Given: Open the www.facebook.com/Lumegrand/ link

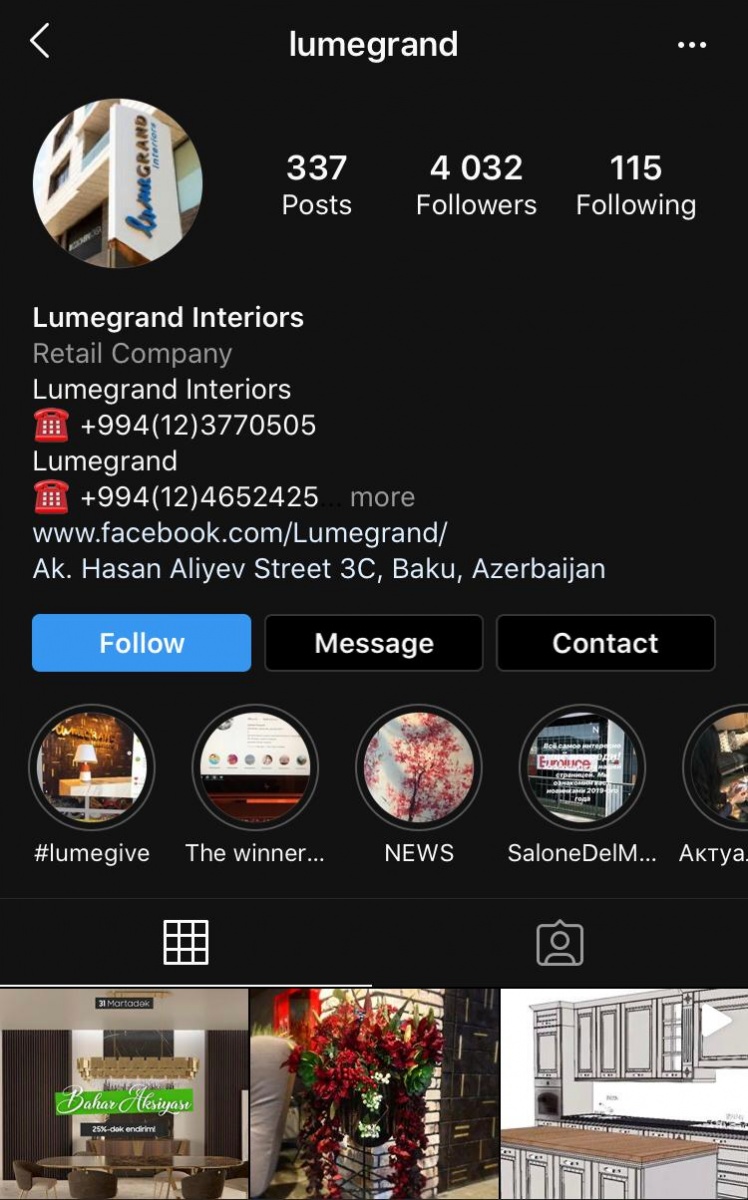Looking at the screenshot, I should 240,532.
